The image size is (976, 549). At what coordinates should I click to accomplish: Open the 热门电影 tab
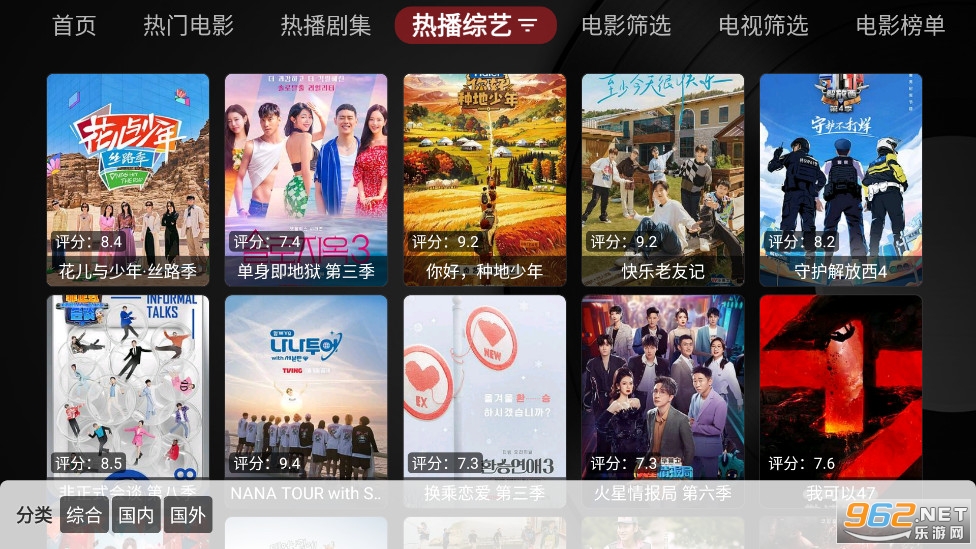(188, 26)
